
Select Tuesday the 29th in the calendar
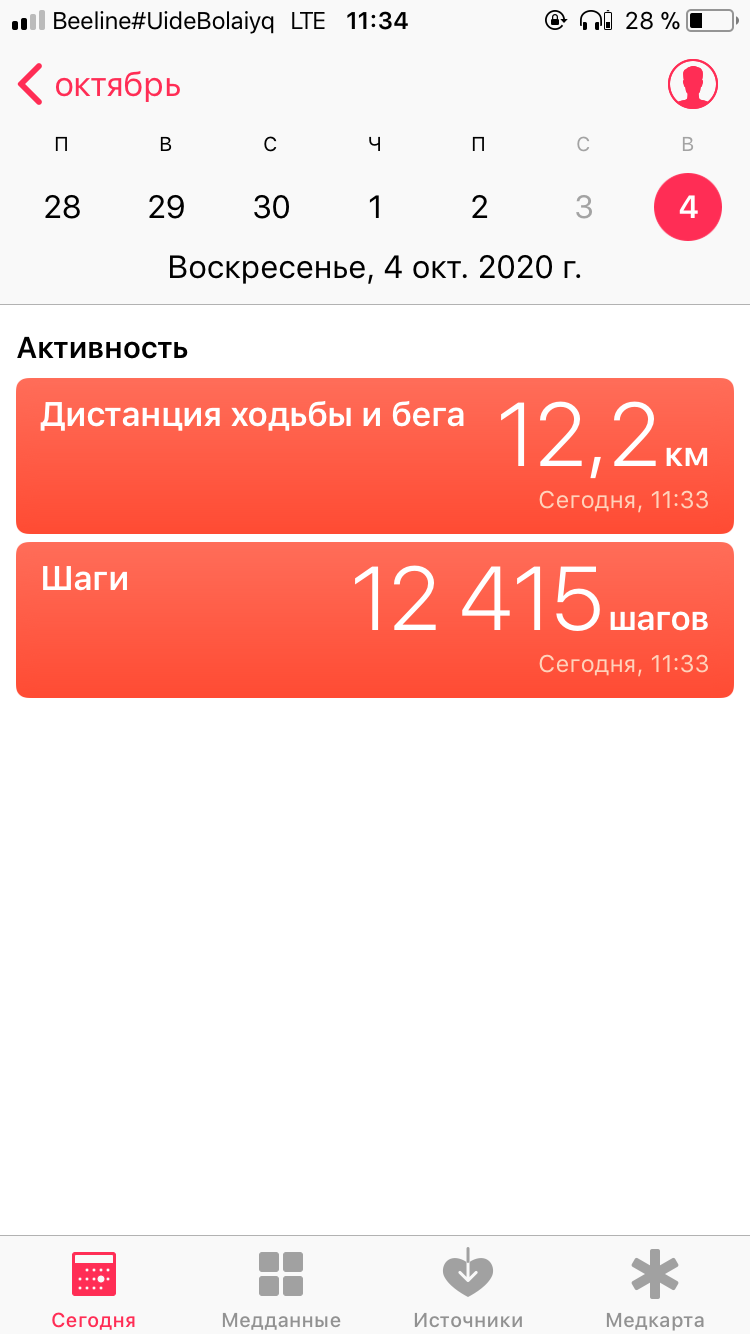(166, 207)
